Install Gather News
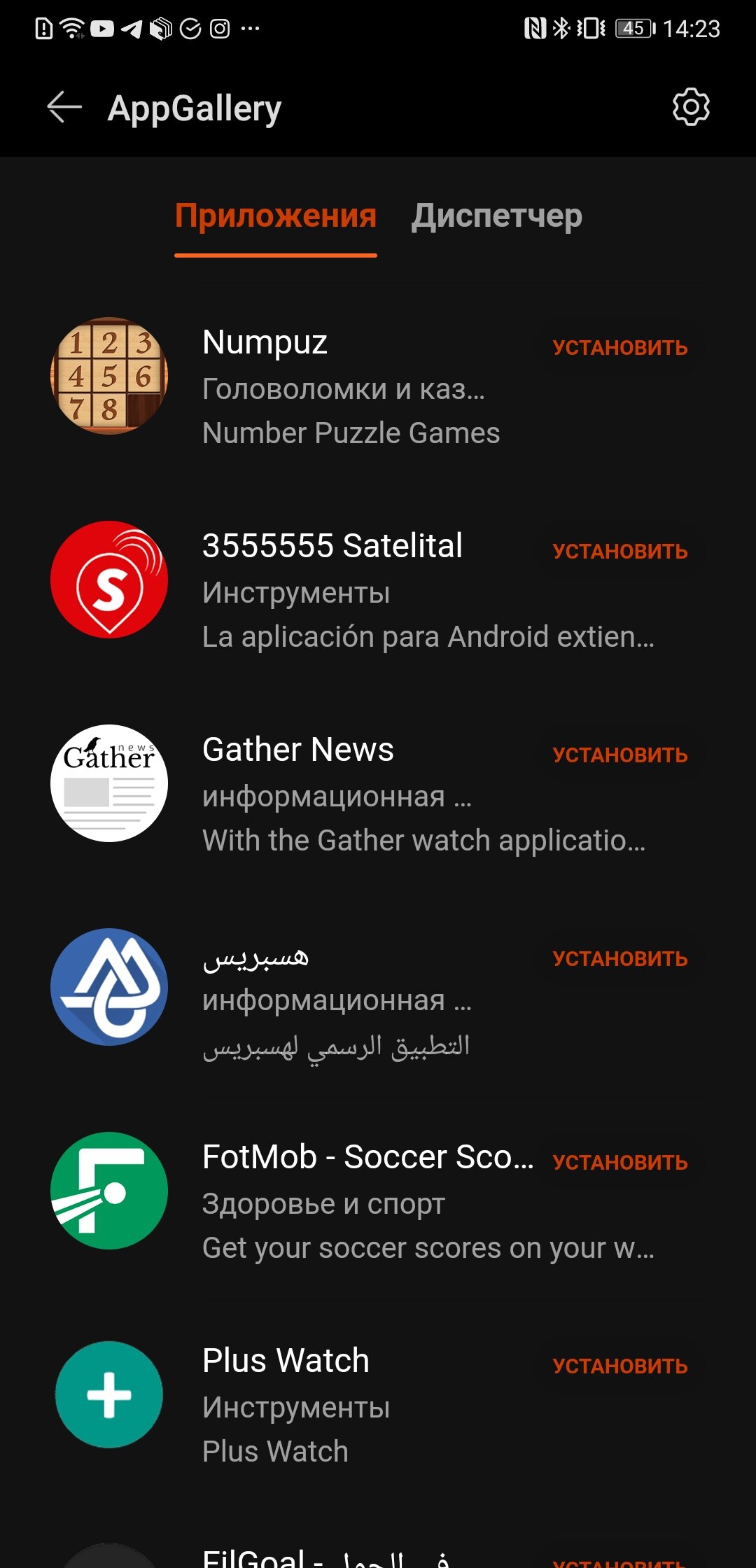The height and width of the screenshot is (1568, 756). (x=620, y=755)
